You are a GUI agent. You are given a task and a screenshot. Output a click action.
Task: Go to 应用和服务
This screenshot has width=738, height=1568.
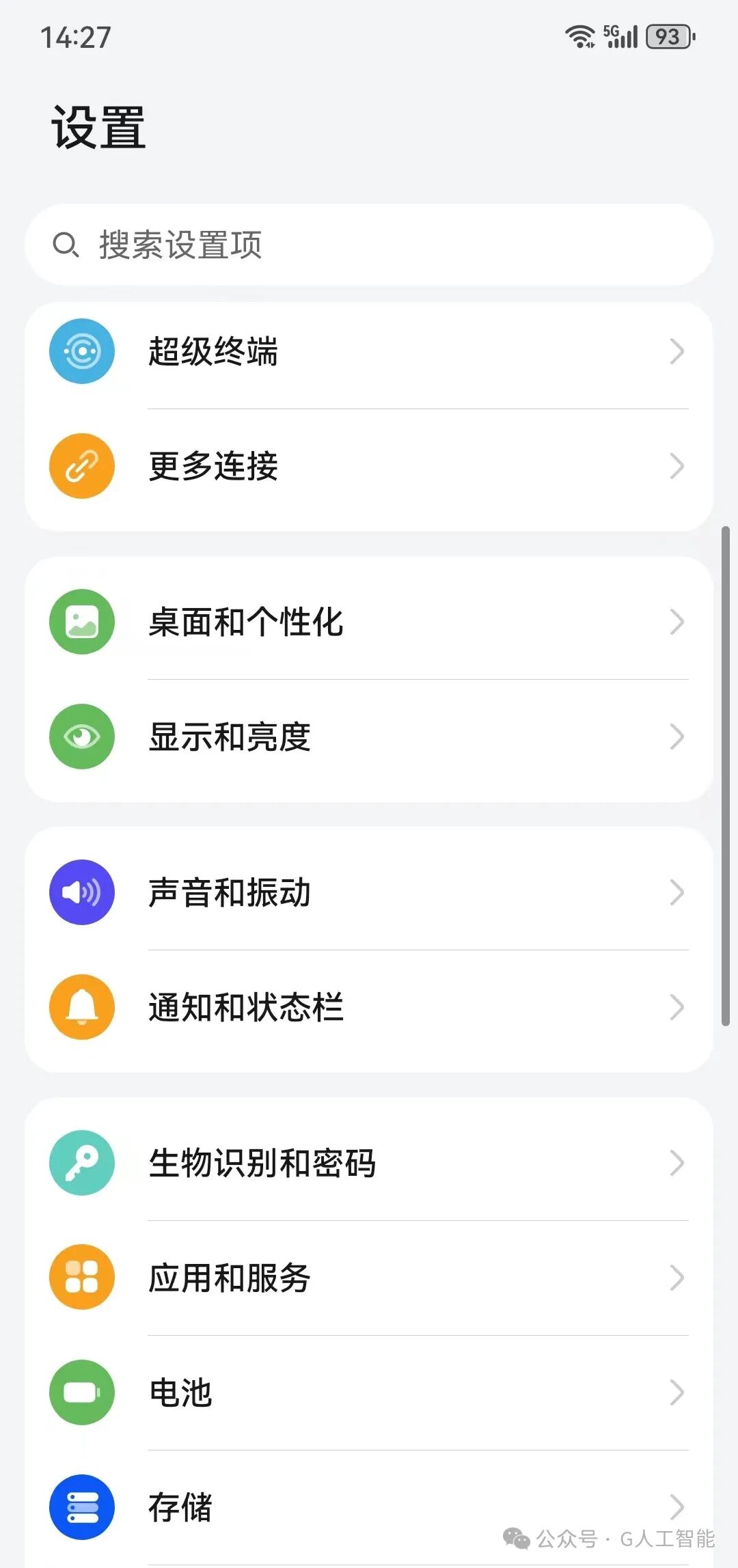click(x=369, y=1278)
